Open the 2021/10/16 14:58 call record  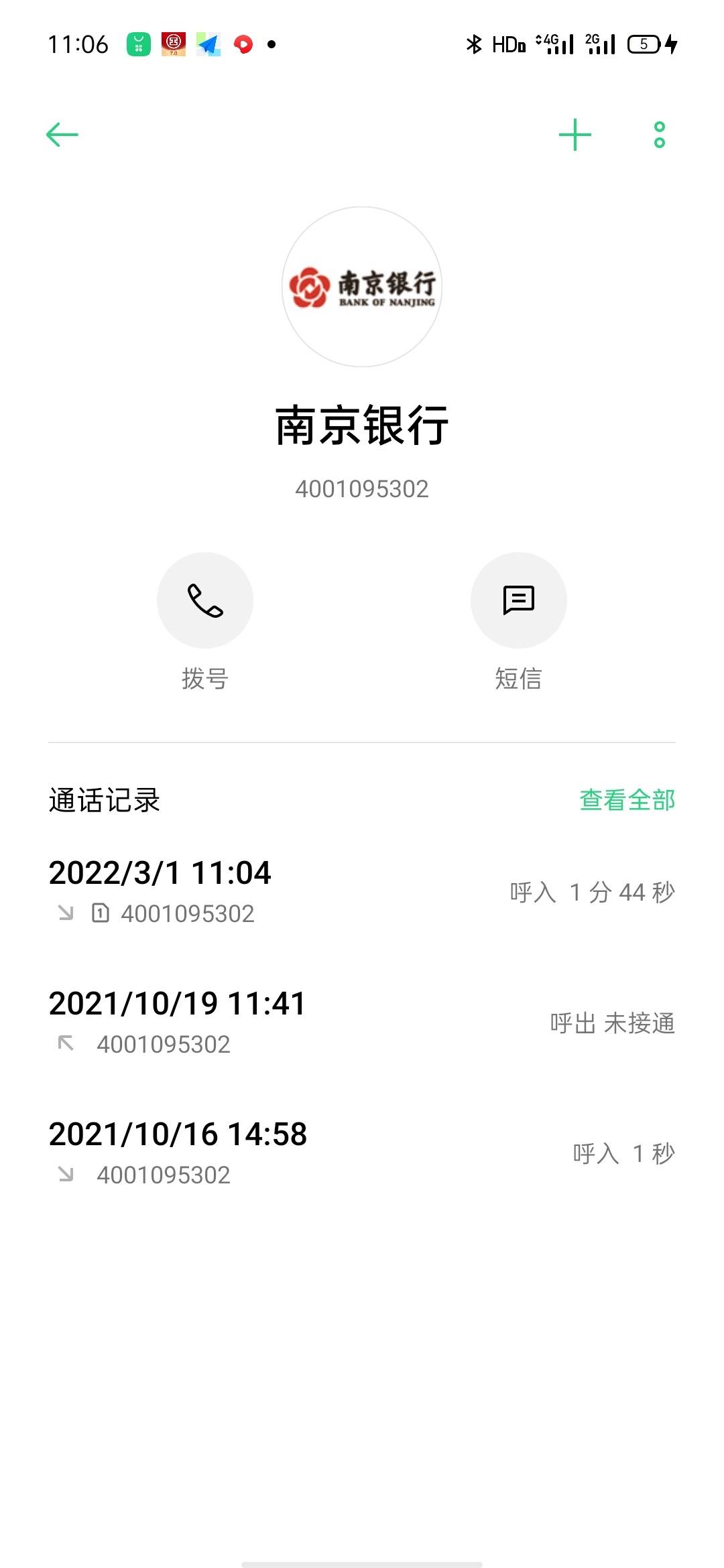[x=362, y=1153]
